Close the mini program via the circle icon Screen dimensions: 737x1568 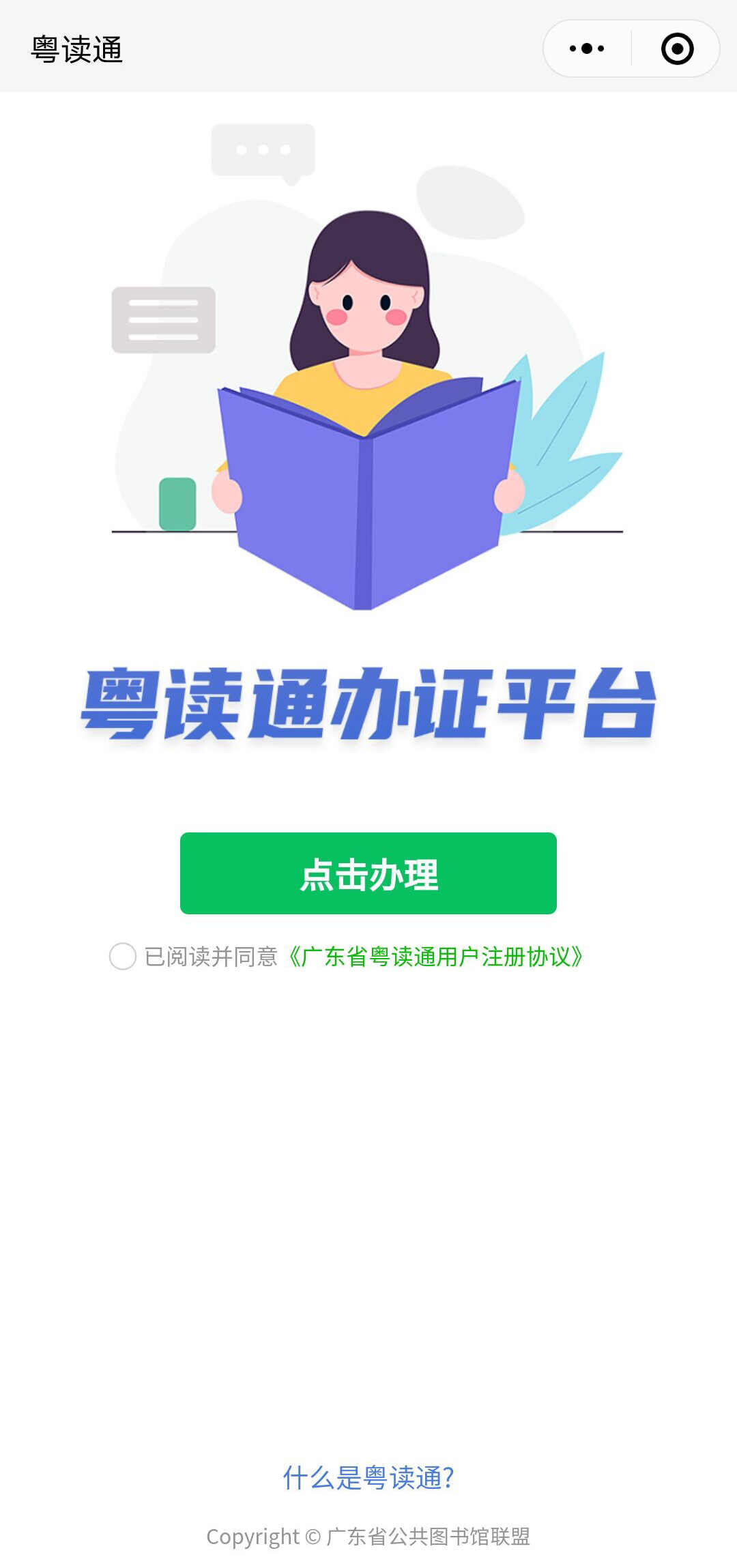pos(677,48)
